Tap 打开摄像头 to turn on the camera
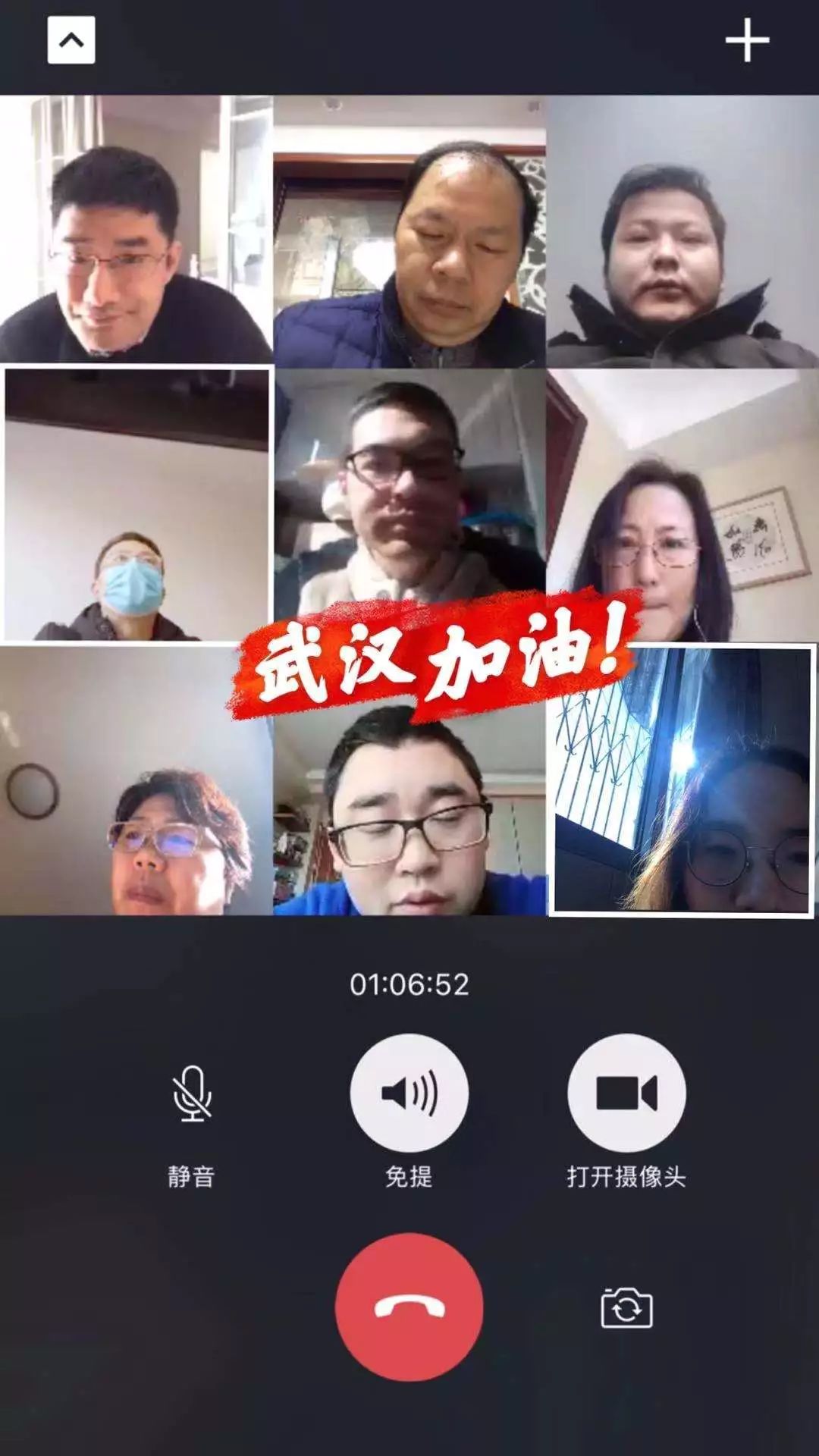 point(626,1093)
